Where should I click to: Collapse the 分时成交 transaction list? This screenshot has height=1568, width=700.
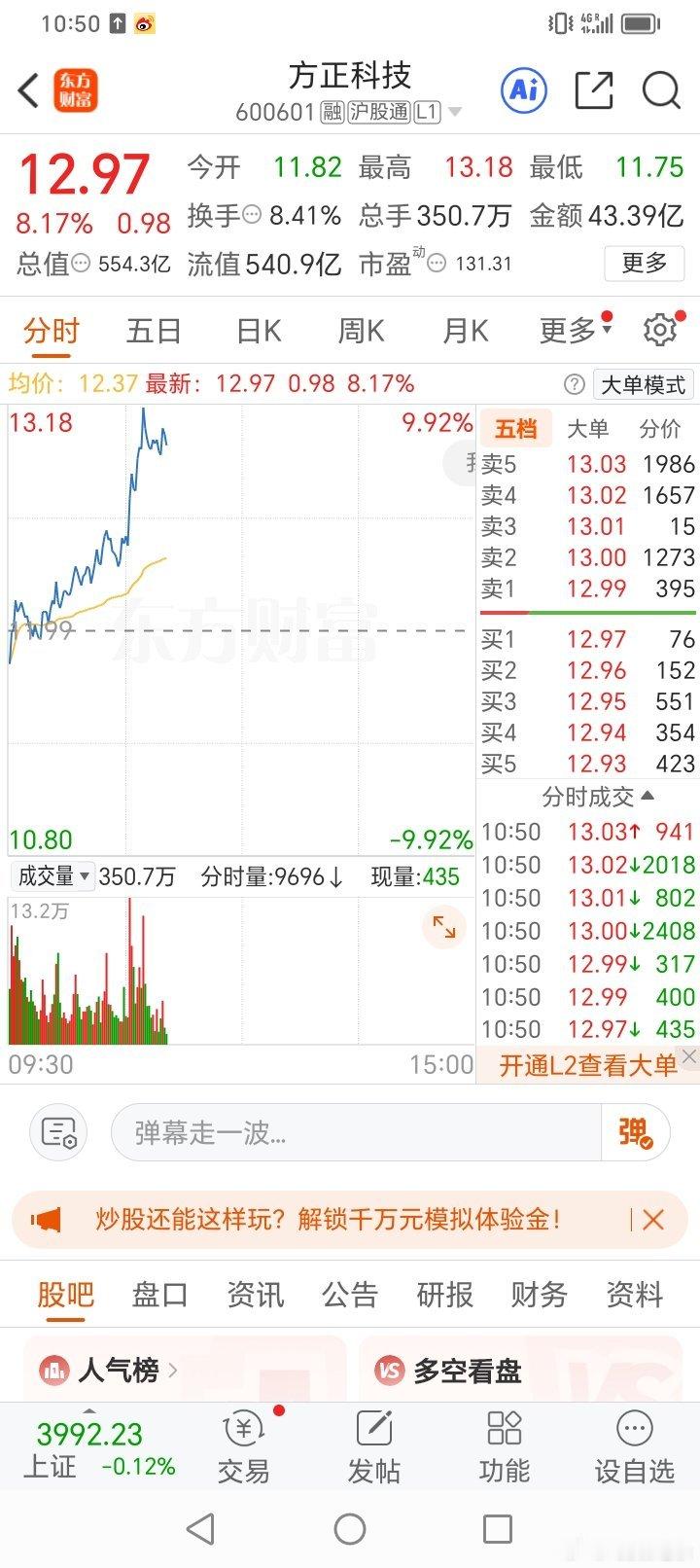(645, 798)
